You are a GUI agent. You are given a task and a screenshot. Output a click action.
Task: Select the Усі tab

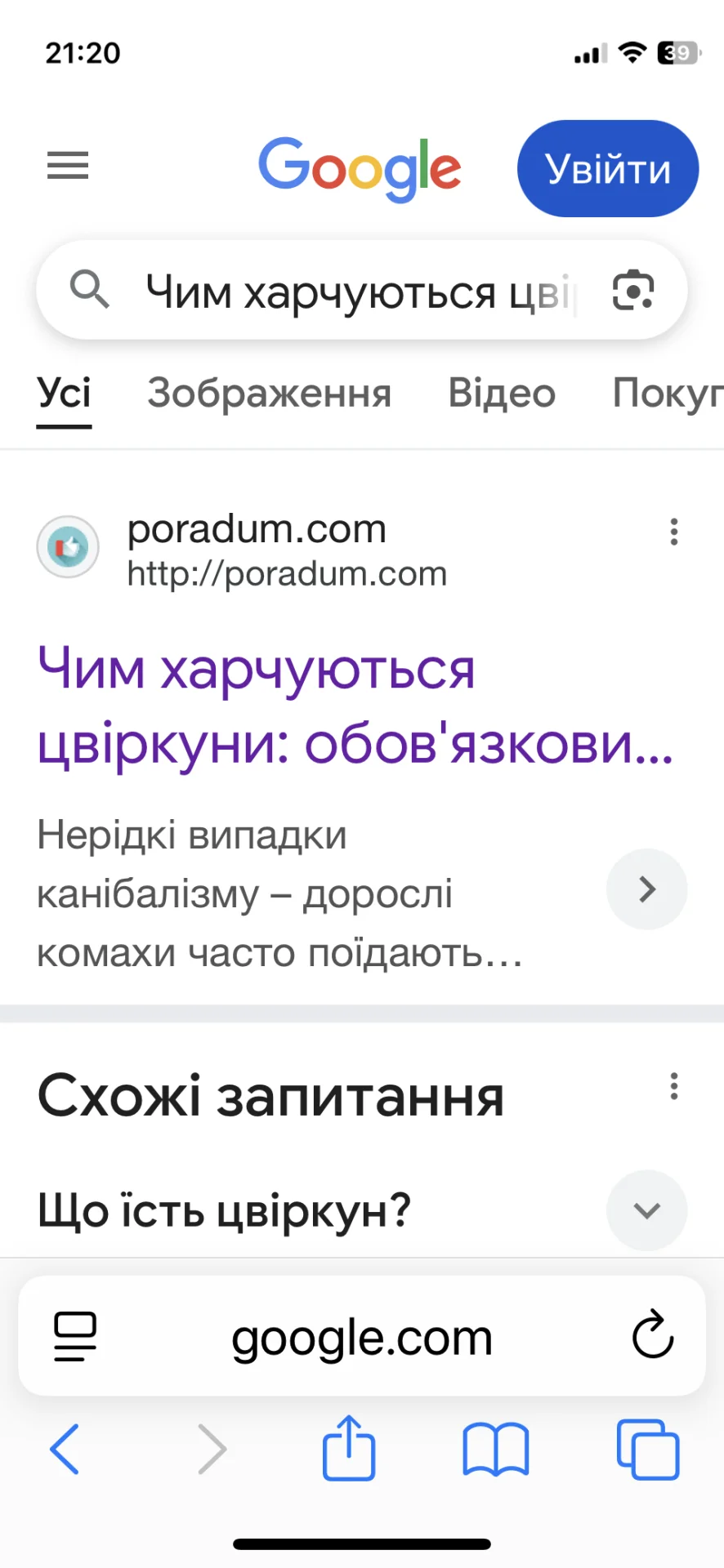[64, 394]
